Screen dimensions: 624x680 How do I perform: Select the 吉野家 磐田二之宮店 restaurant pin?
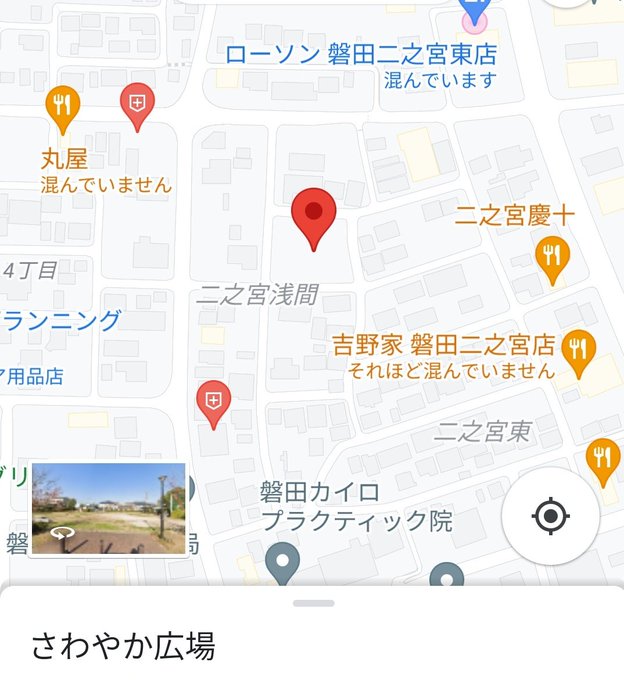(578, 354)
